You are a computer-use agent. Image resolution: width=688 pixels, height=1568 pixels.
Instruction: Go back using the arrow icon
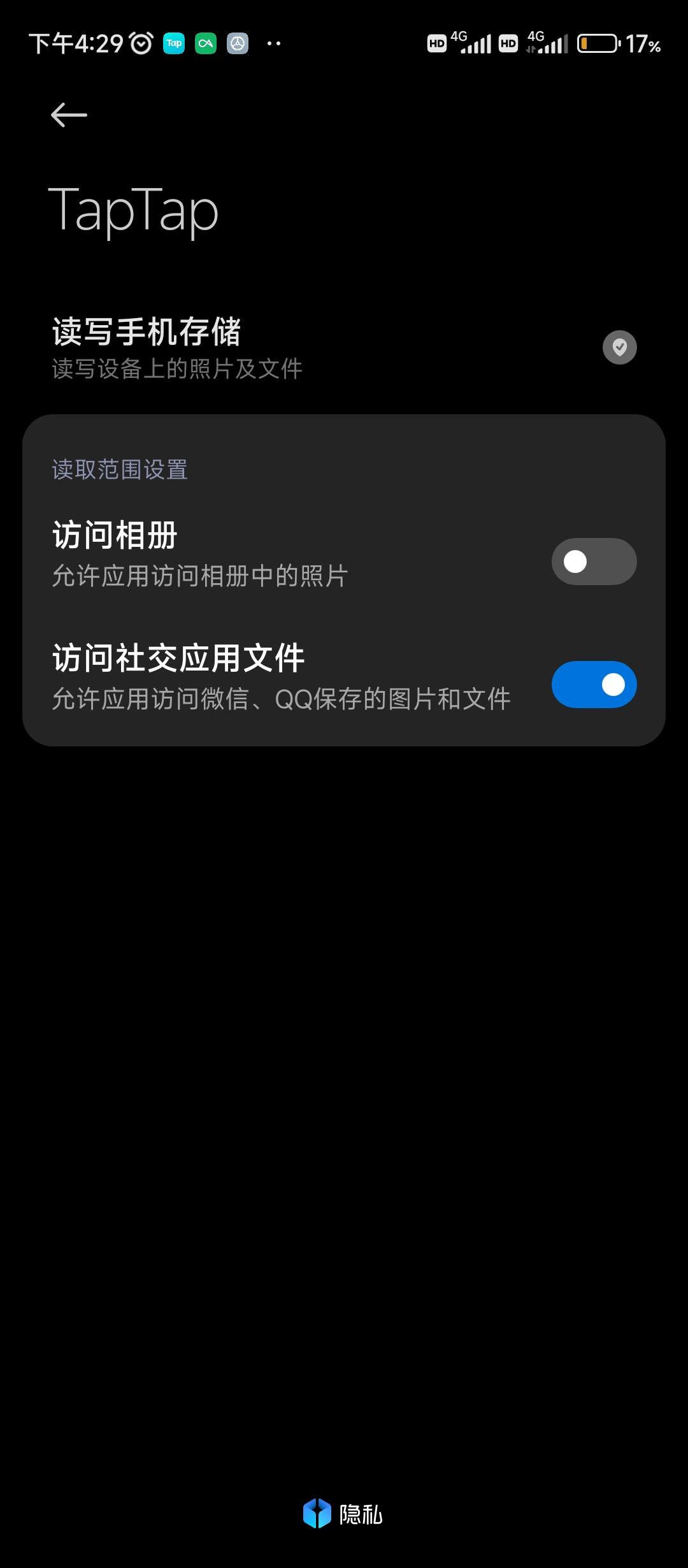pos(69,115)
